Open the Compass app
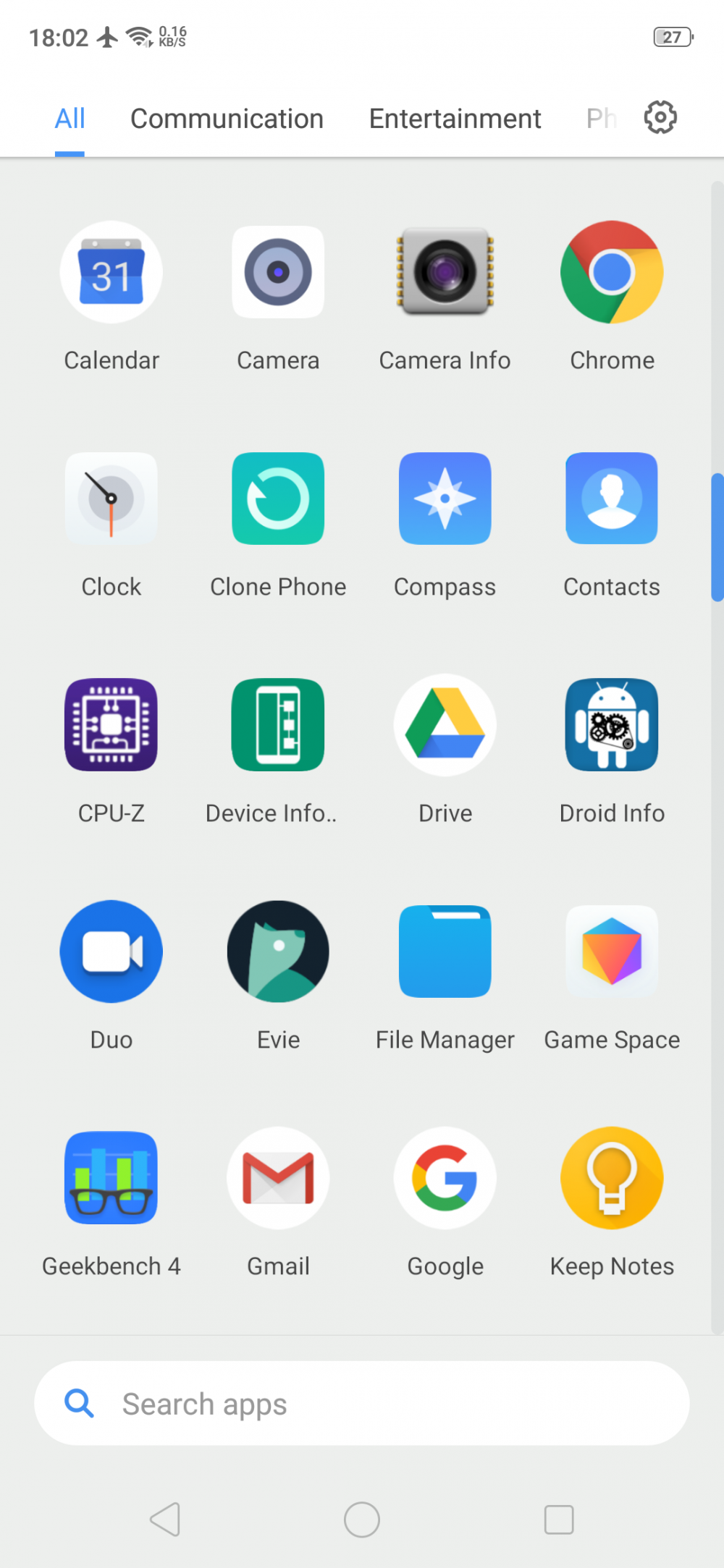Viewport: 724px width, 1568px height. coord(445,499)
